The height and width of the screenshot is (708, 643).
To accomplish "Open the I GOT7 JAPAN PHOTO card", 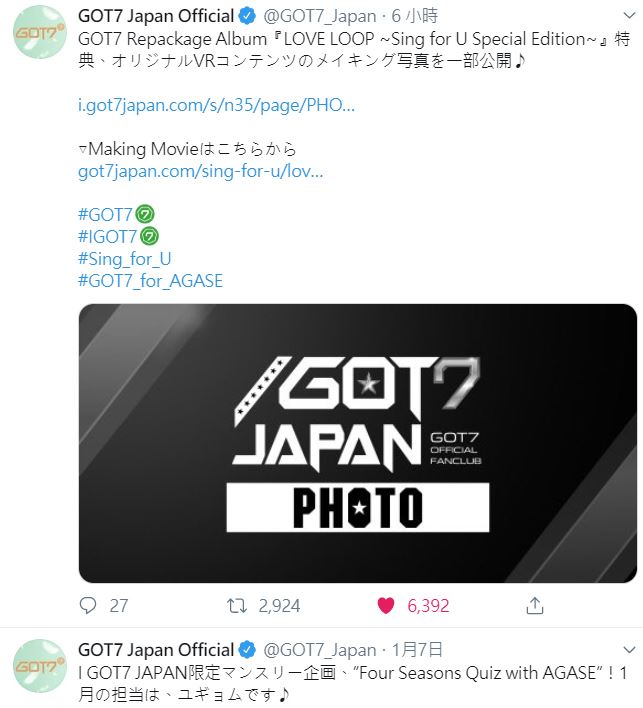I will pyautogui.click(x=357, y=443).
